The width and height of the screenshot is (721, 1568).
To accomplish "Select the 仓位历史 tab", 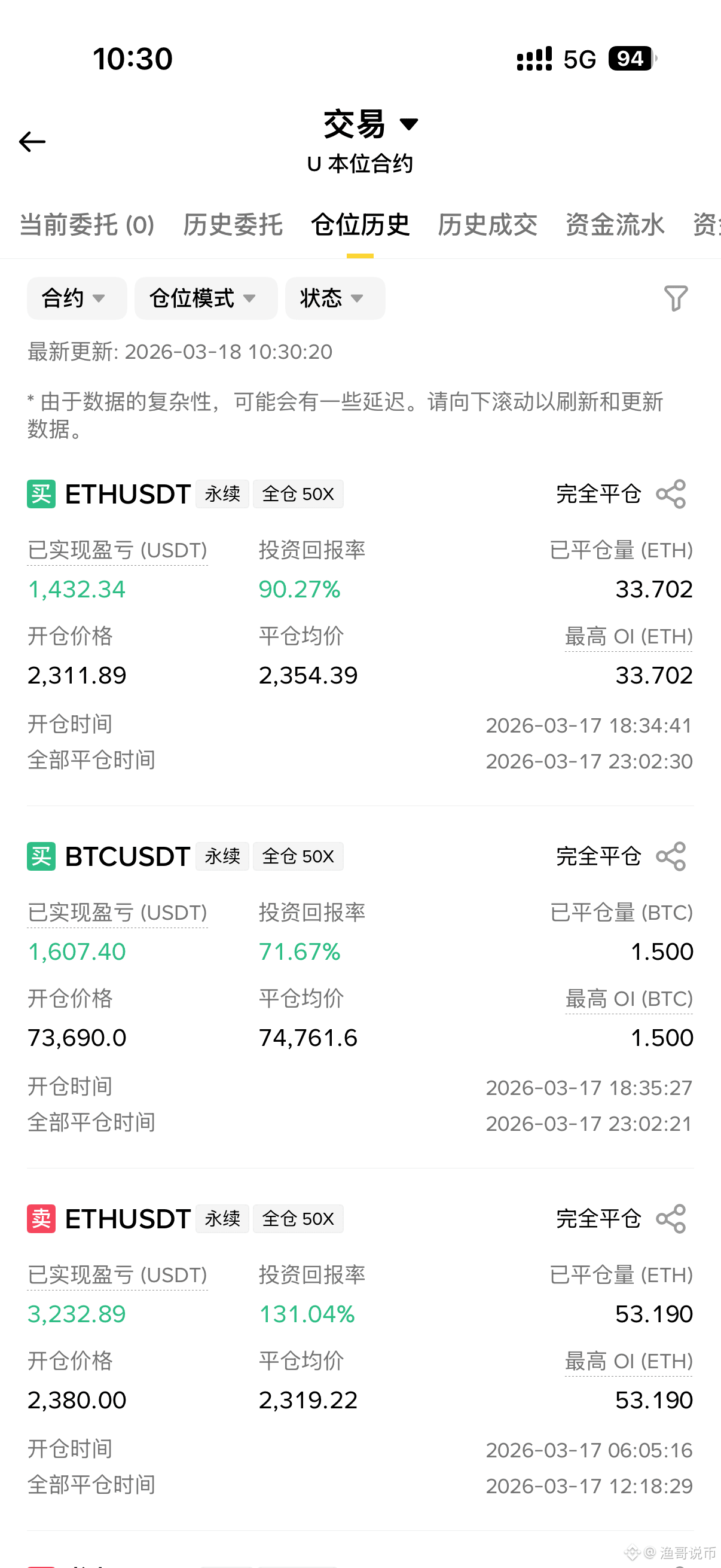I will tap(360, 225).
